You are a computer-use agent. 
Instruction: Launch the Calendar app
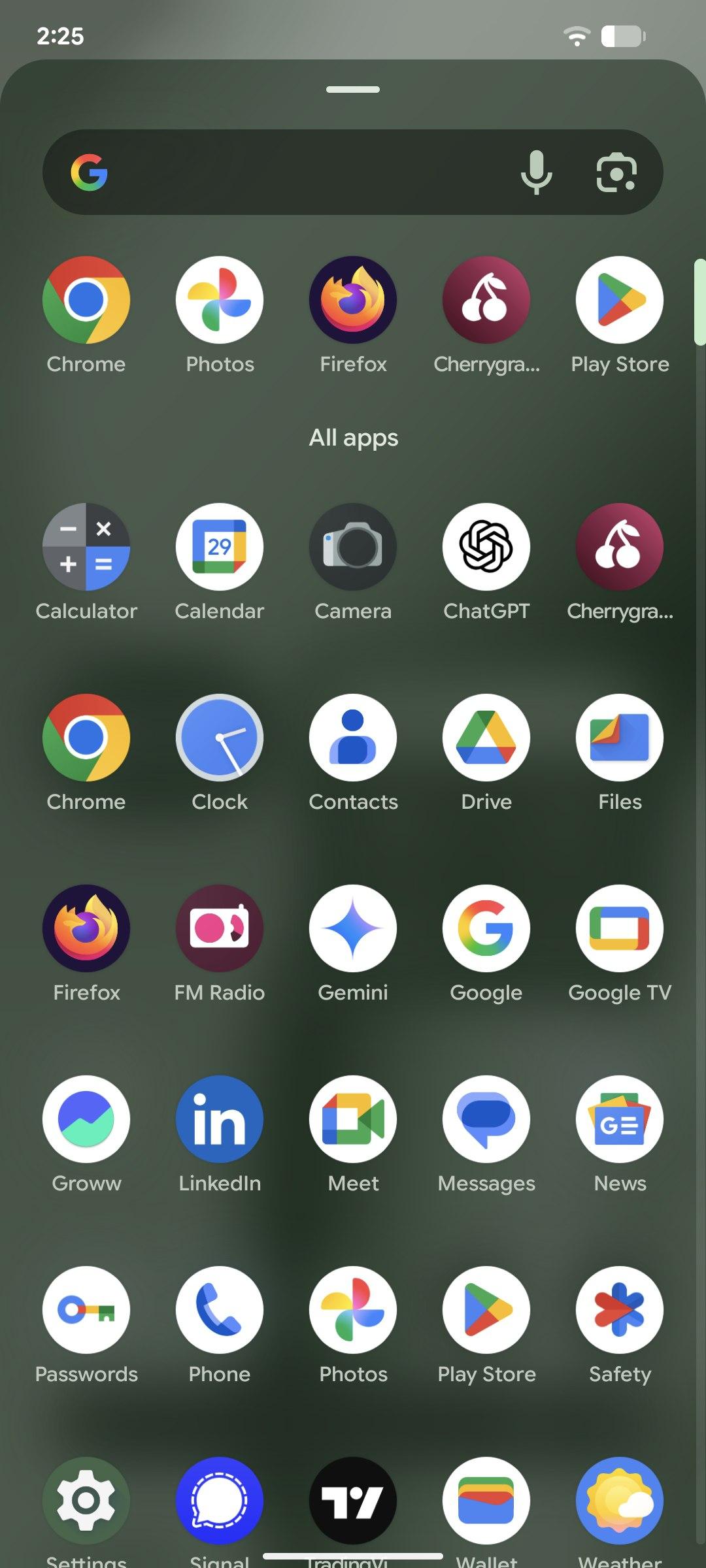220,547
